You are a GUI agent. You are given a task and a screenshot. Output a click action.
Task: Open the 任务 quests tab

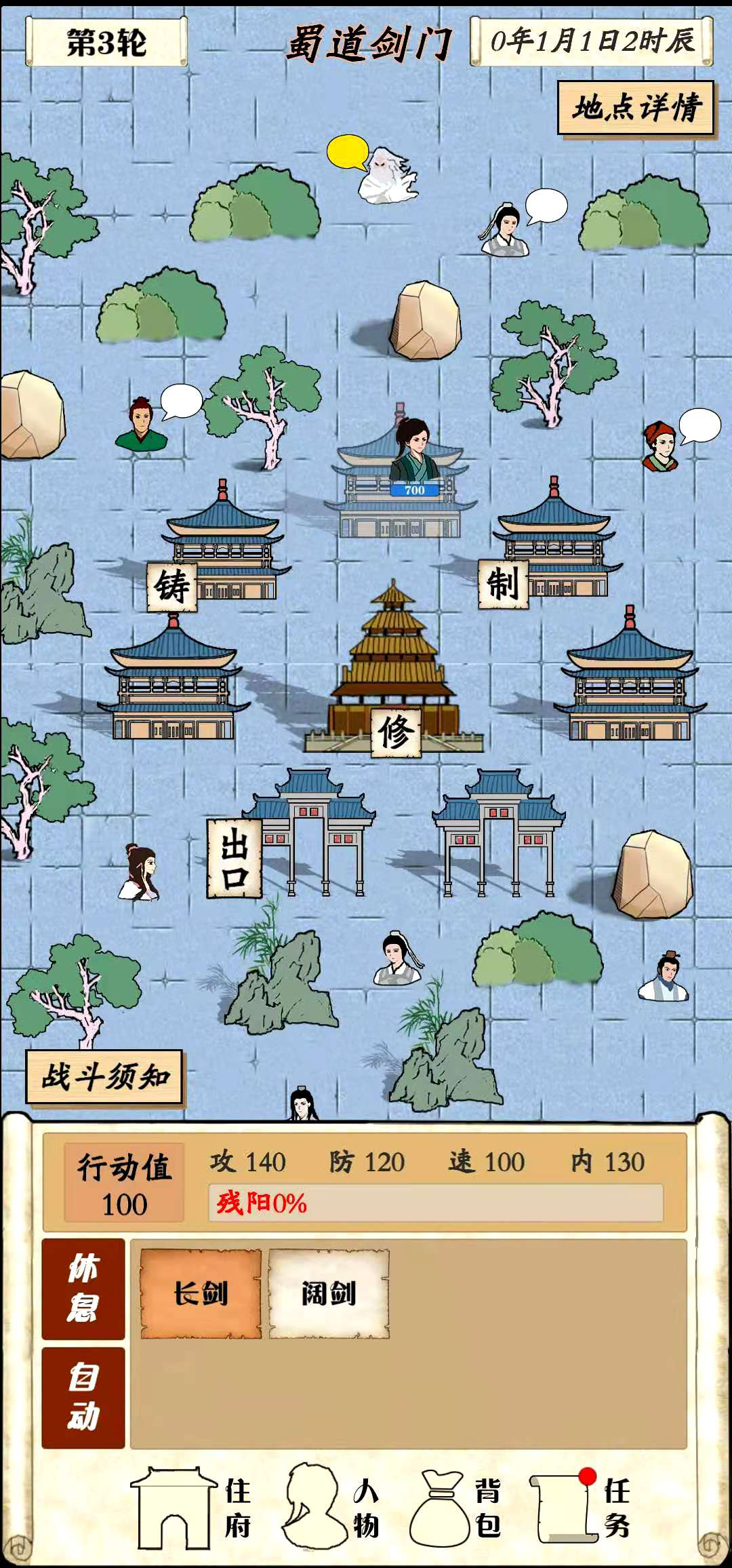pos(583,1508)
